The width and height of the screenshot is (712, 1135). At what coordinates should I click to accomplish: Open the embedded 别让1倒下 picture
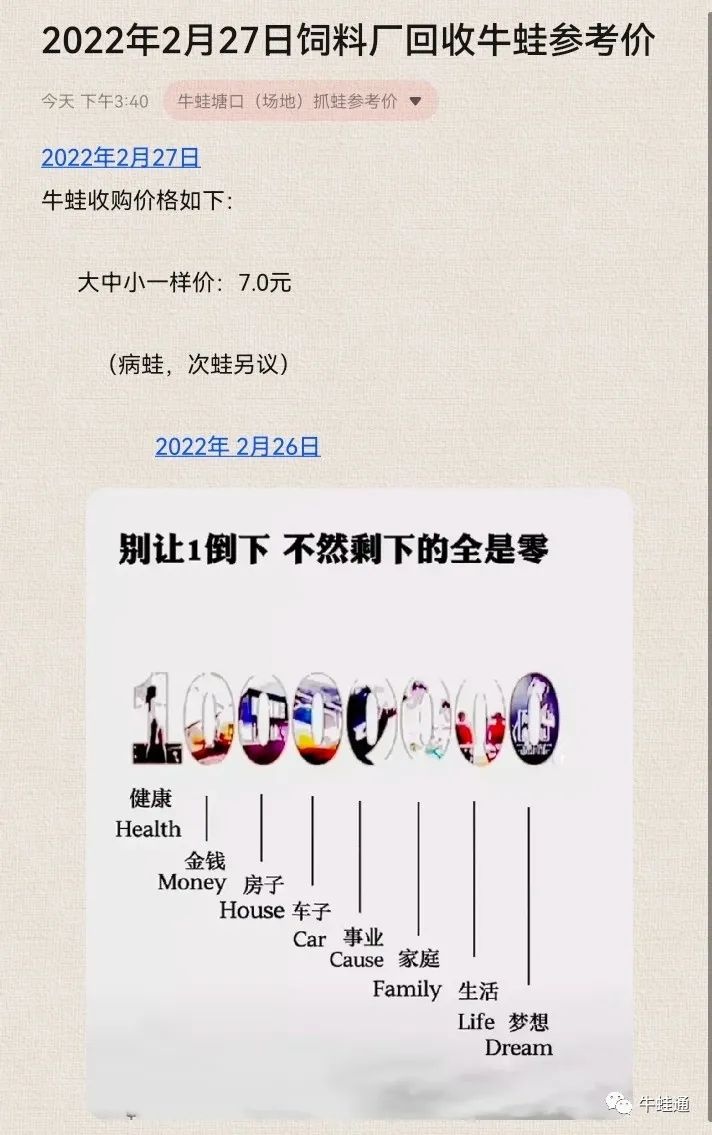359,800
